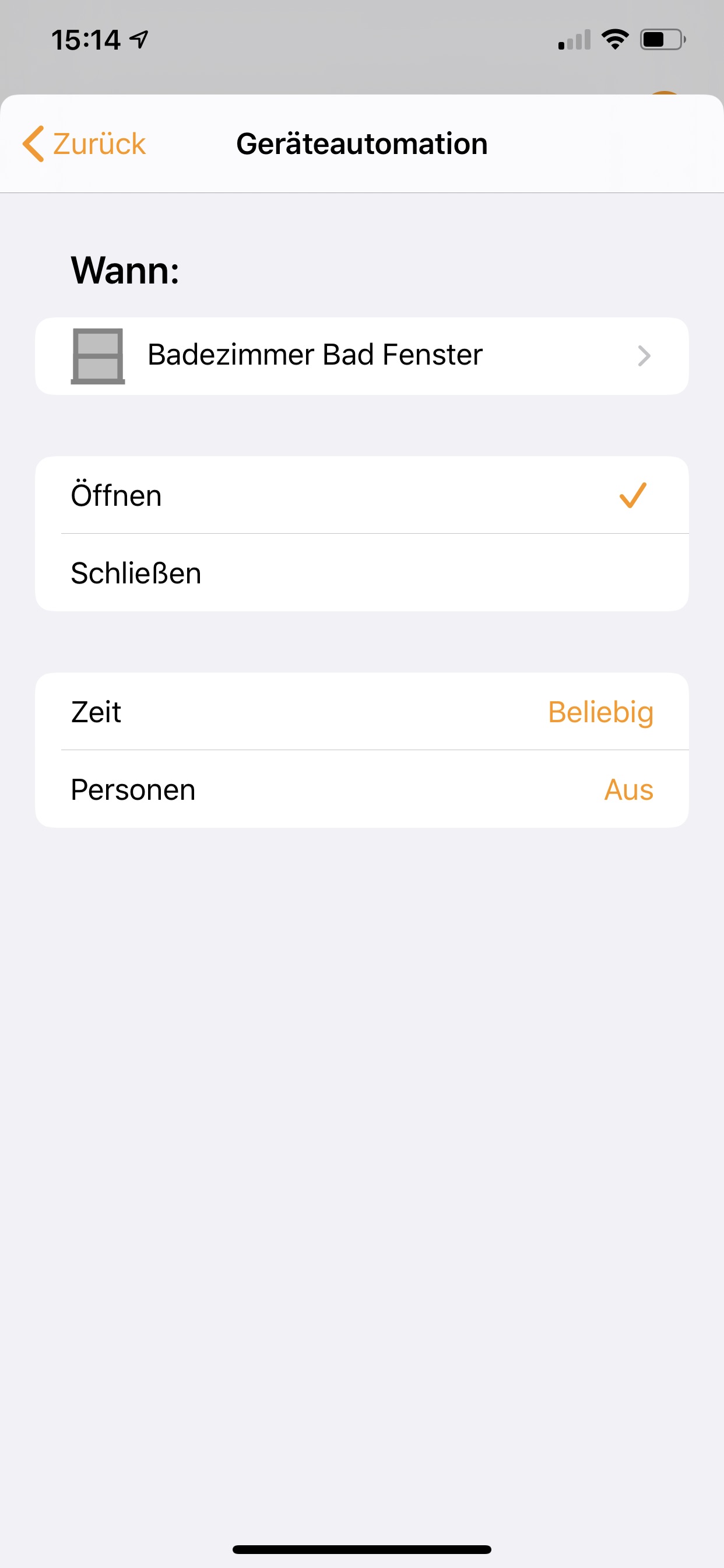Open the Badezimmer Bad Fenster device row

(361, 355)
